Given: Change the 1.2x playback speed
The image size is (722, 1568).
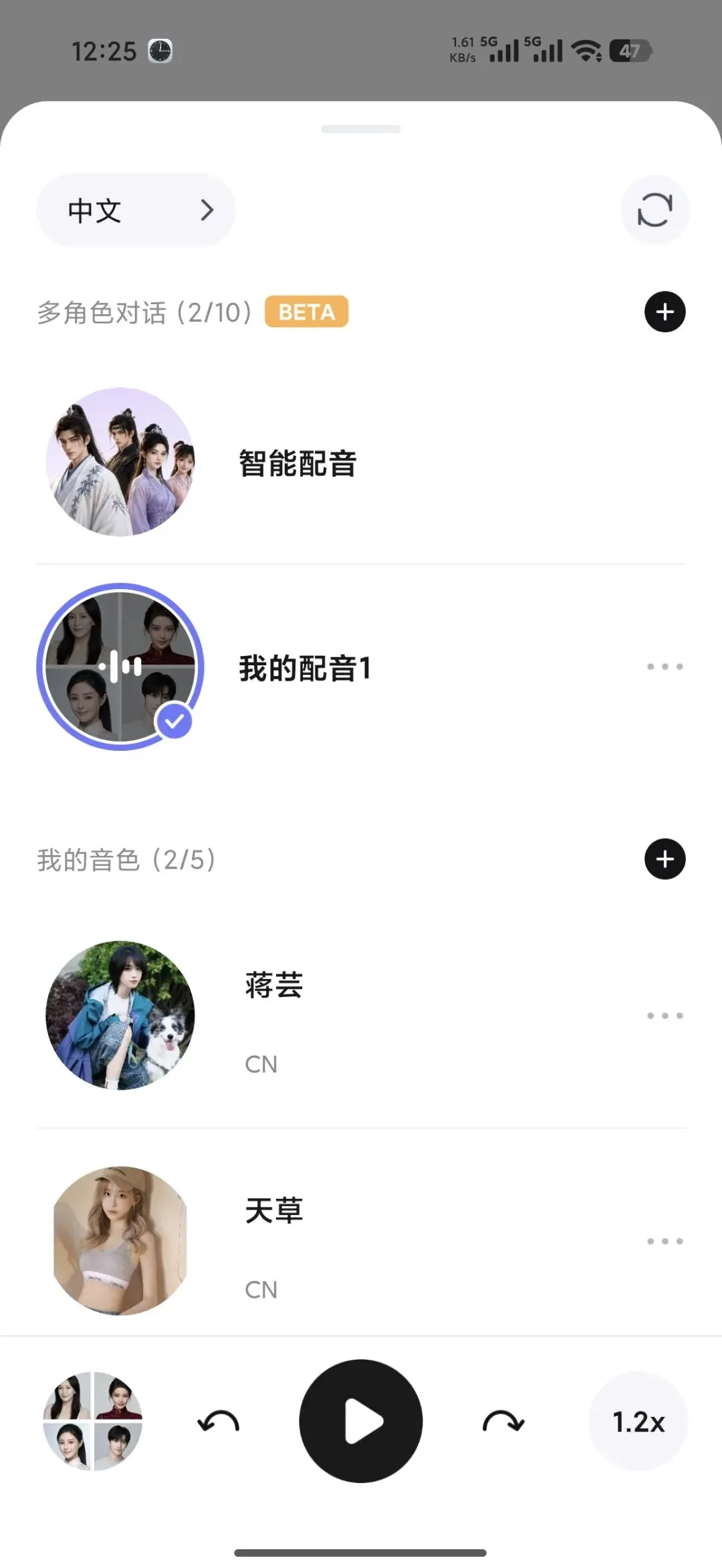Looking at the screenshot, I should tap(638, 1422).
